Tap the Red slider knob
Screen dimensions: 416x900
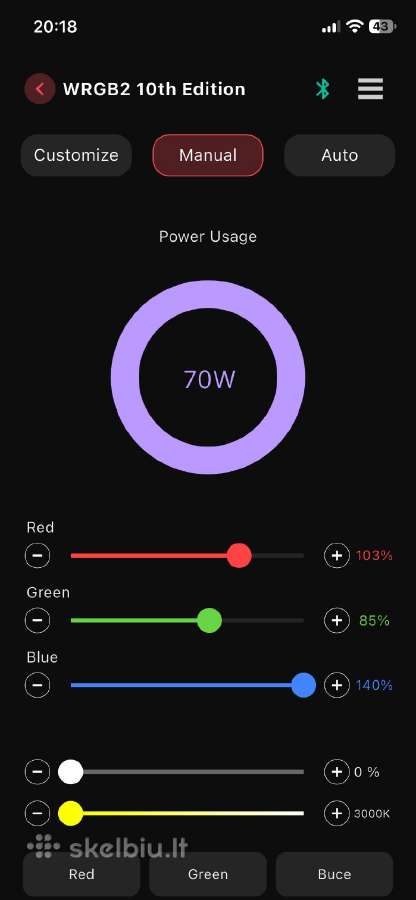tap(239, 556)
